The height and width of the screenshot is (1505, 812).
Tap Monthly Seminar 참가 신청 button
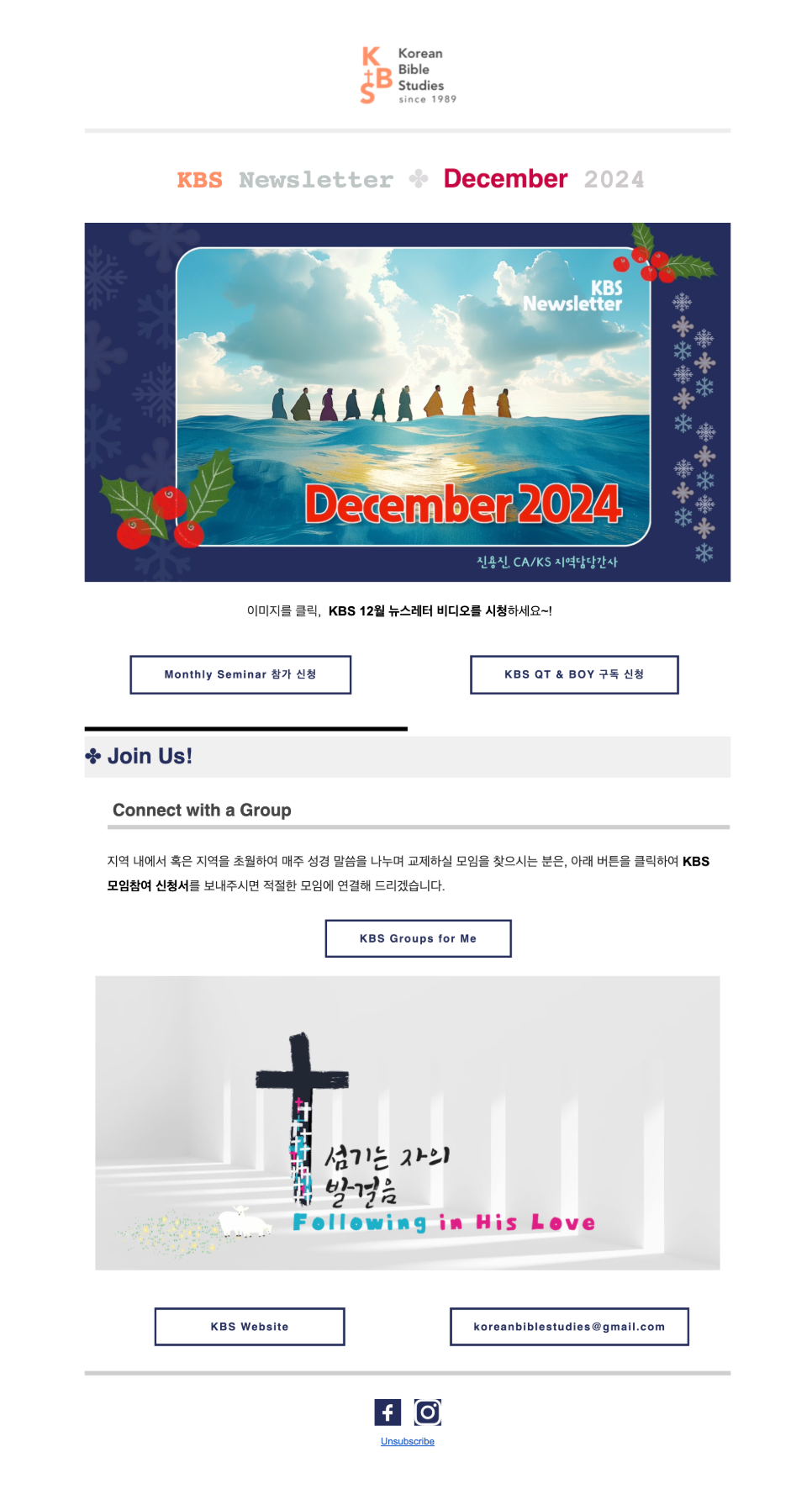240,674
